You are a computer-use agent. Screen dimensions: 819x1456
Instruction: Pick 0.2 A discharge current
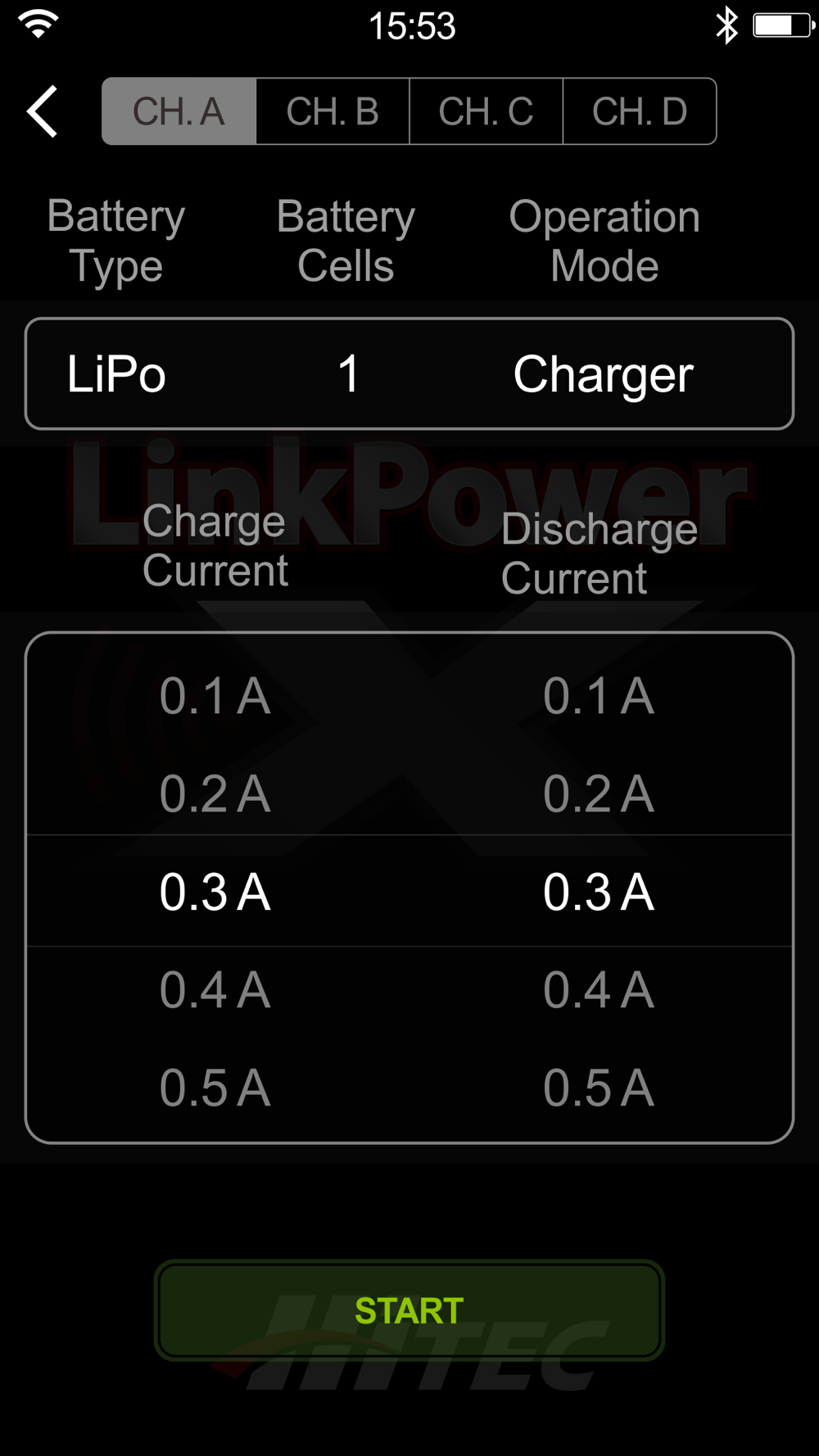599,794
